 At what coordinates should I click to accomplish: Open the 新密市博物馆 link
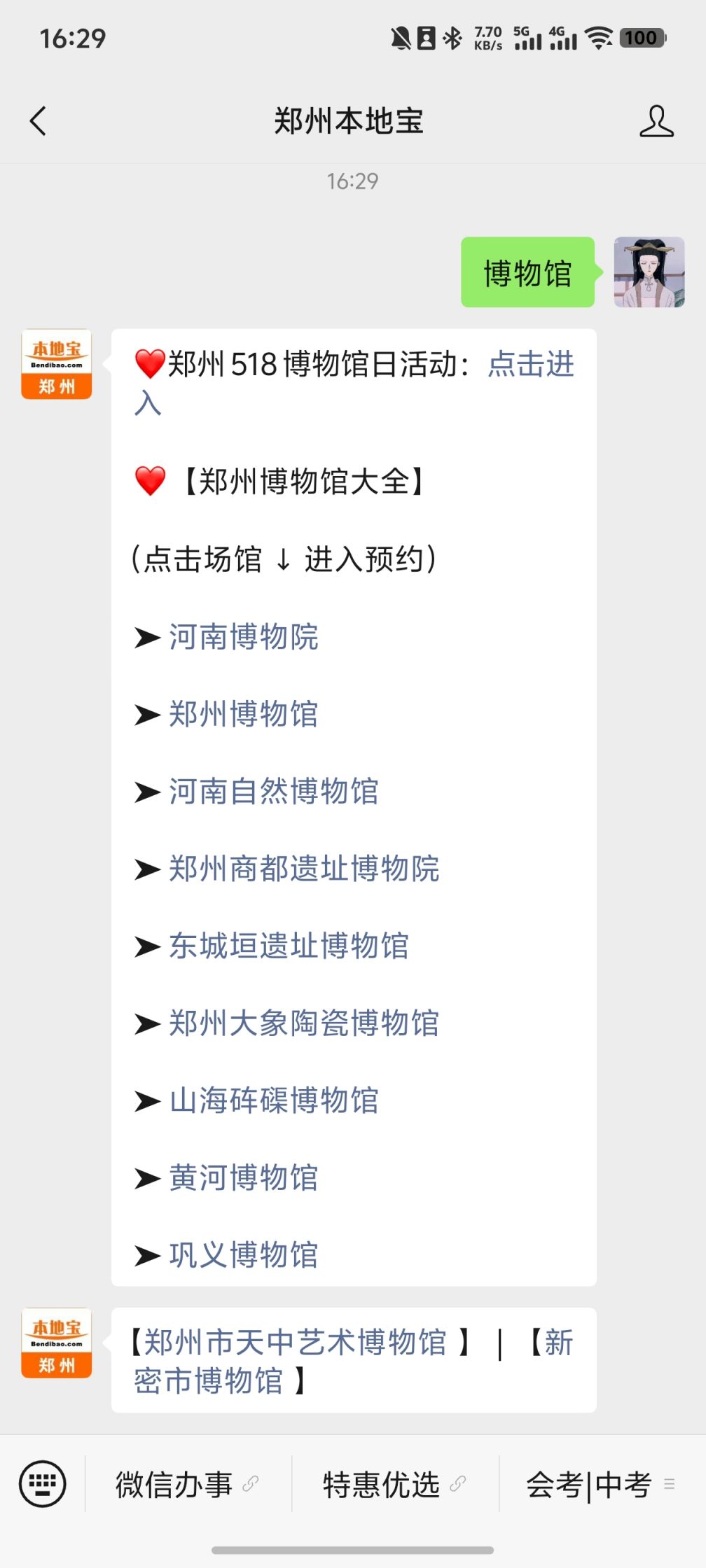point(209,1381)
